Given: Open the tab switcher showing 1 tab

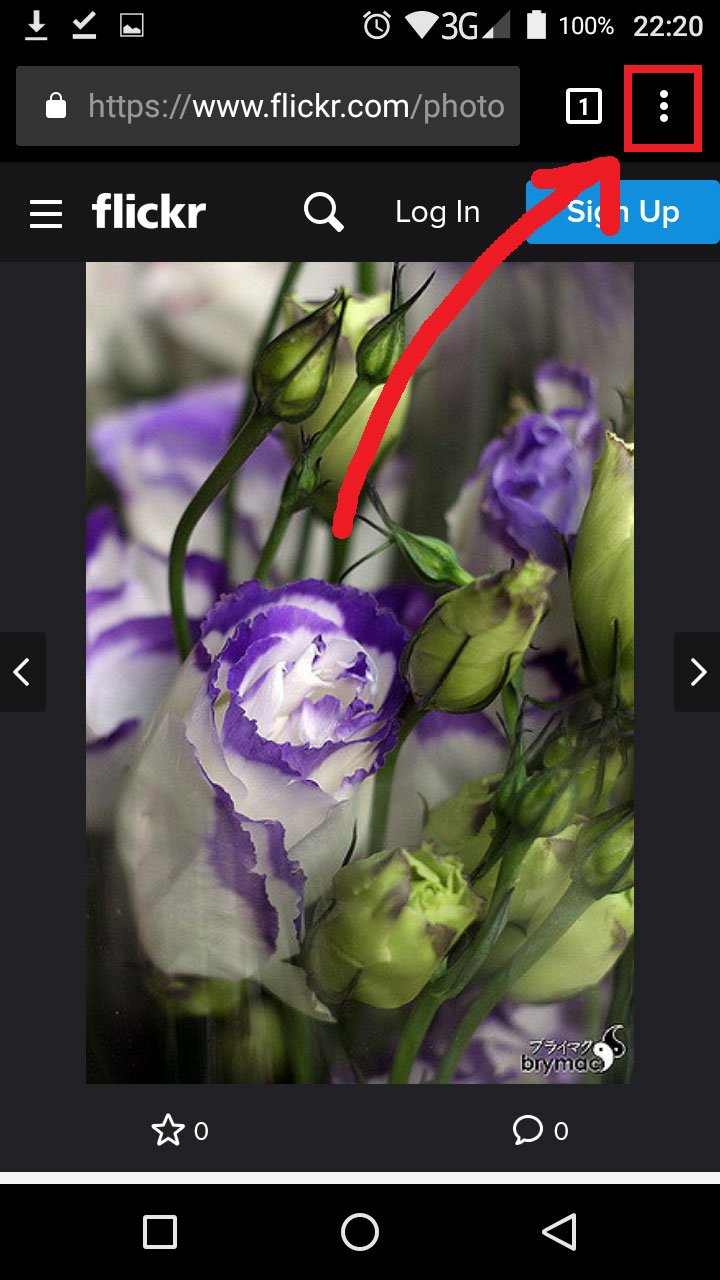Looking at the screenshot, I should click(584, 106).
